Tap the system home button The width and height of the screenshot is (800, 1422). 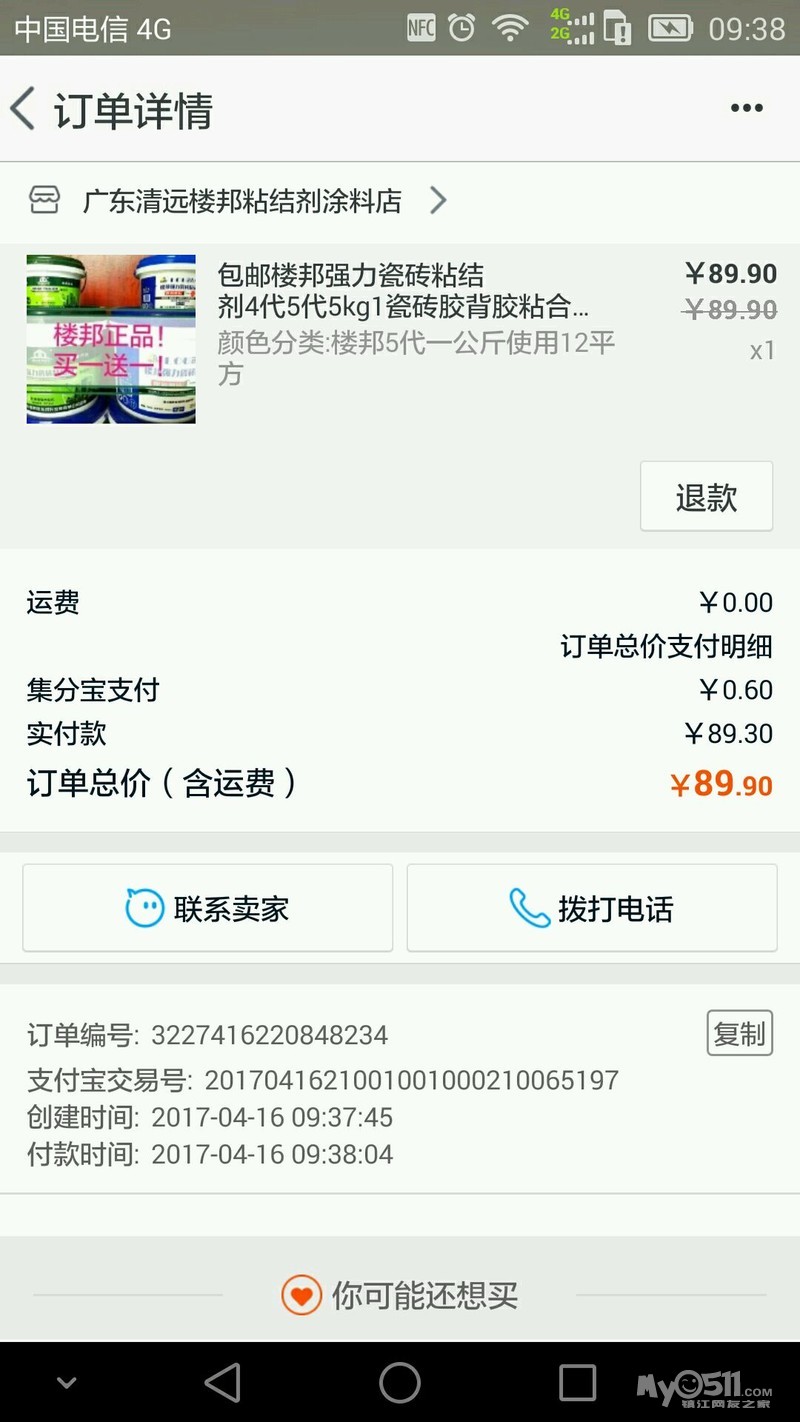point(400,1383)
